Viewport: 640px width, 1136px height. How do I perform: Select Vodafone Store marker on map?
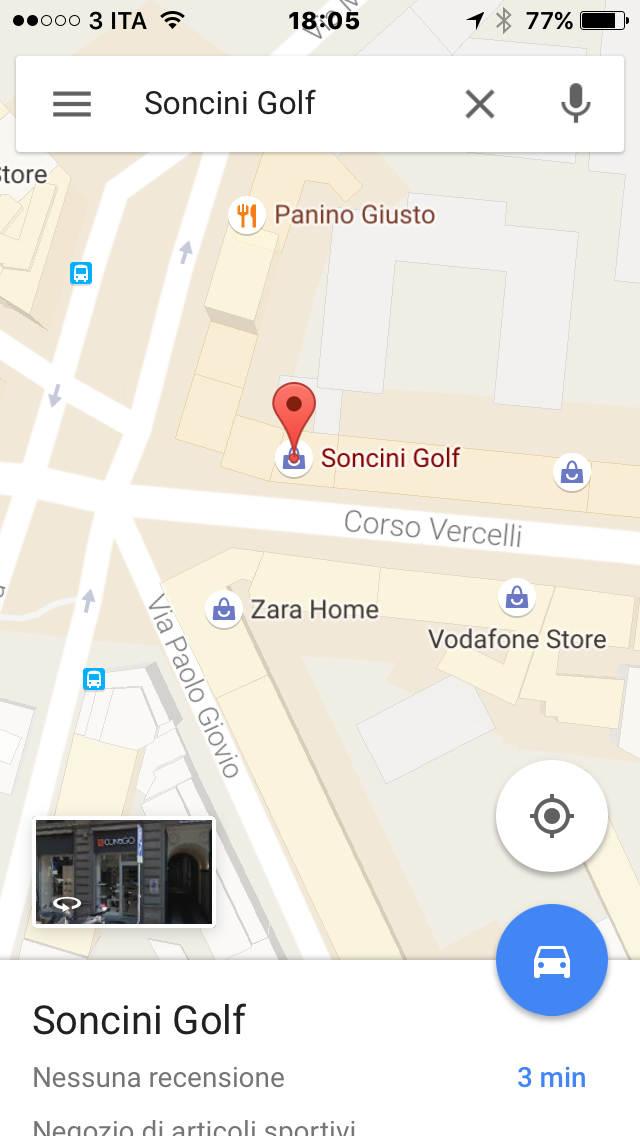(516, 599)
